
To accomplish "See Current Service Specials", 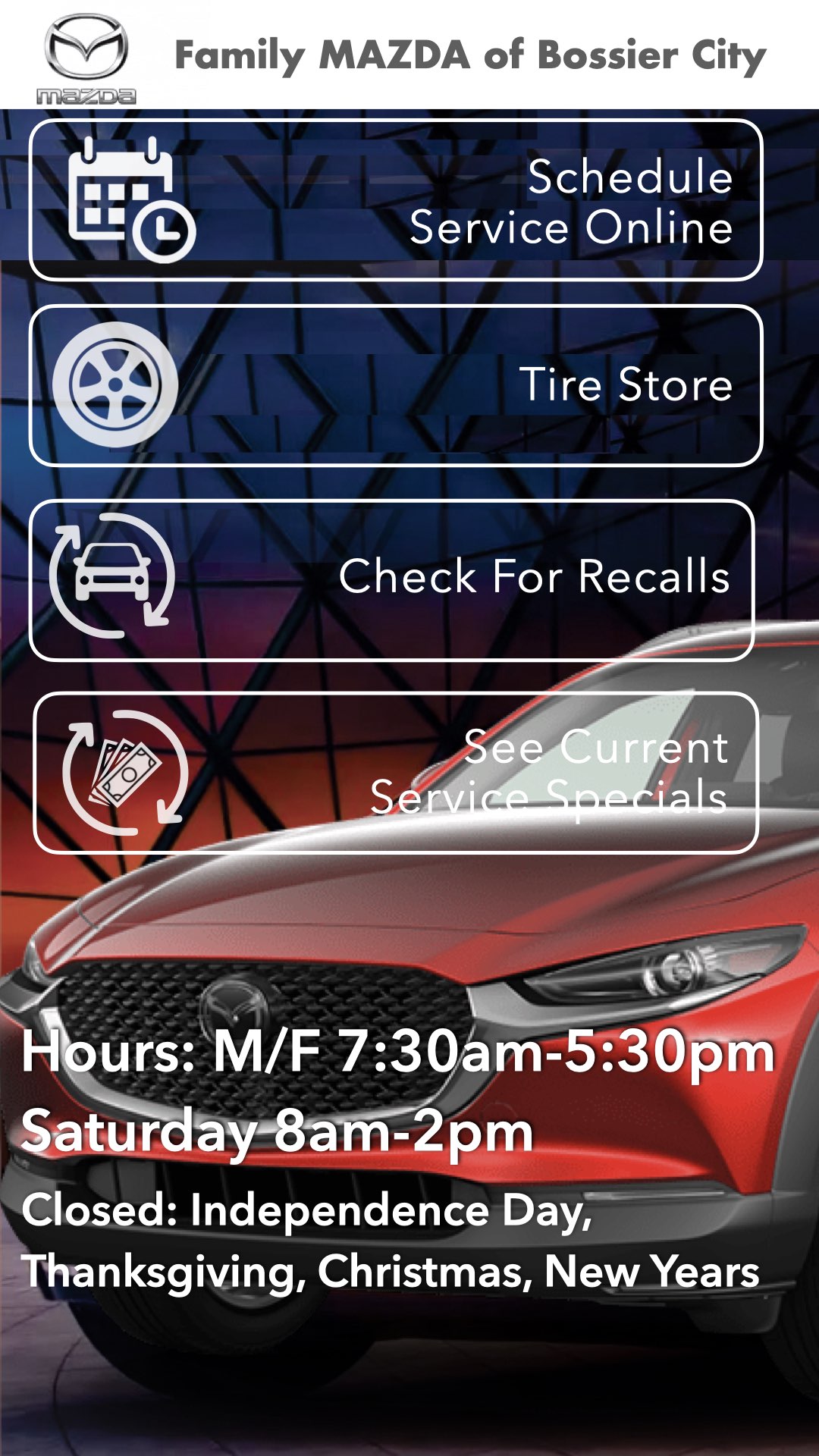I will (395, 772).
